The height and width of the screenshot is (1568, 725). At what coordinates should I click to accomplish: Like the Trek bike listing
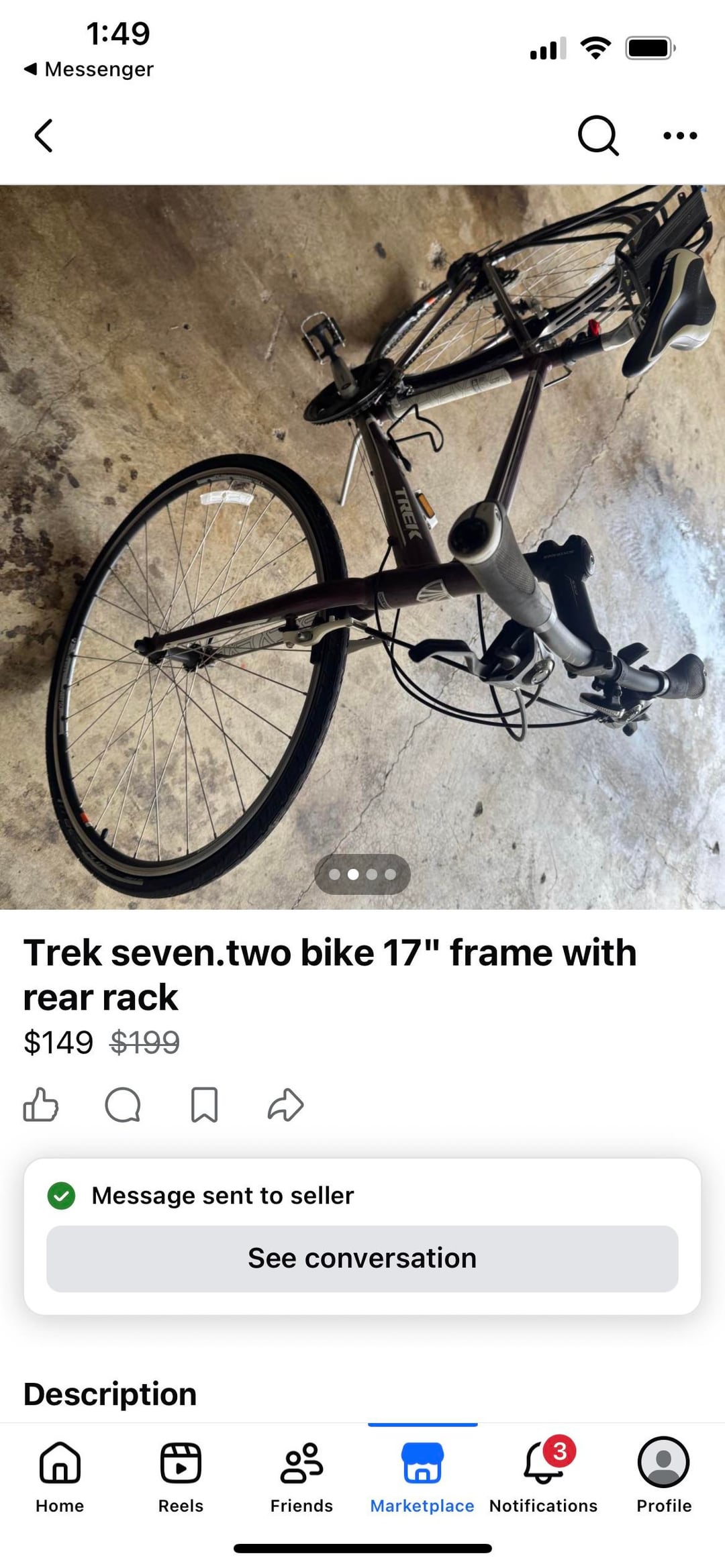[41, 1105]
